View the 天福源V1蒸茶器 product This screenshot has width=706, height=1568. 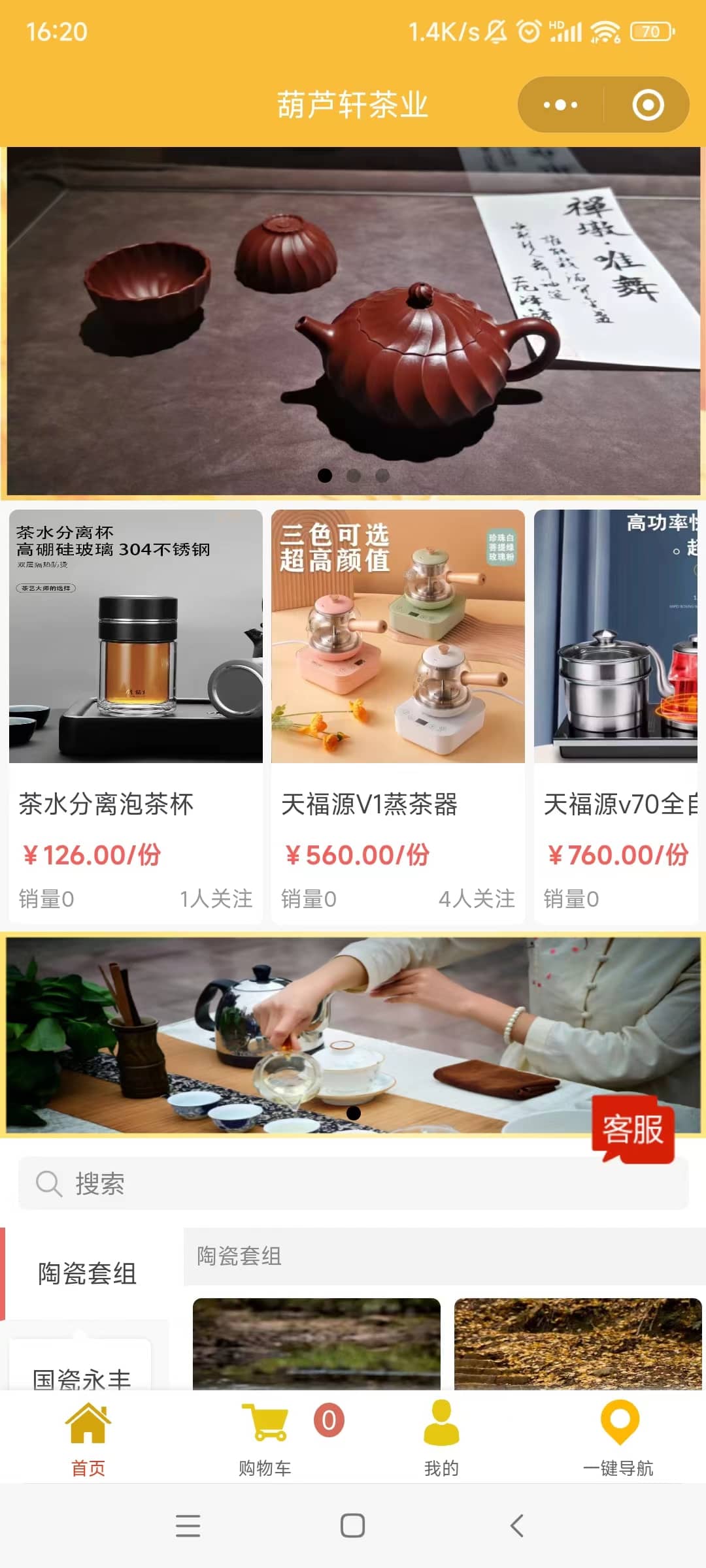pos(397,715)
